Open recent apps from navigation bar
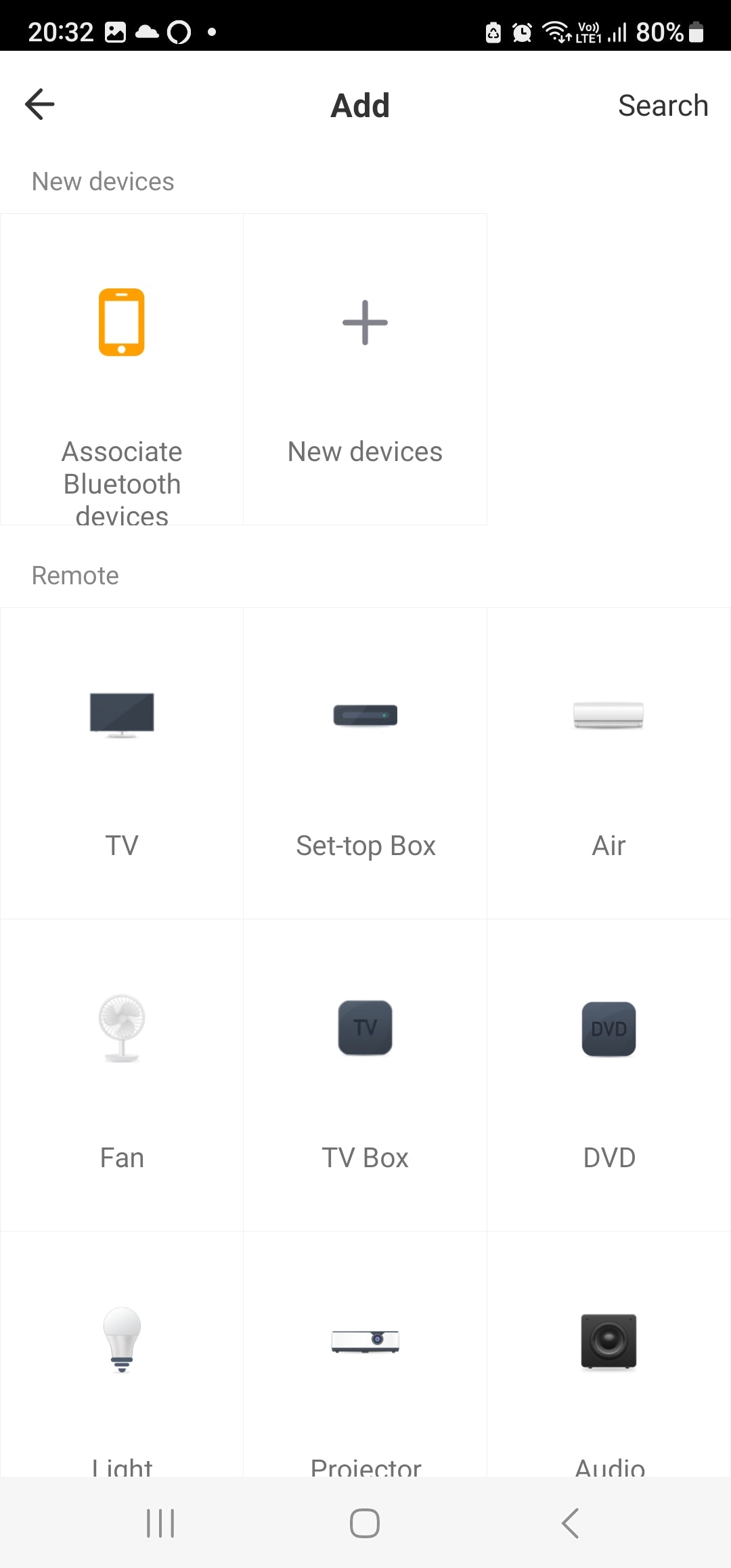The image size is (731, 1568). 160,1523
